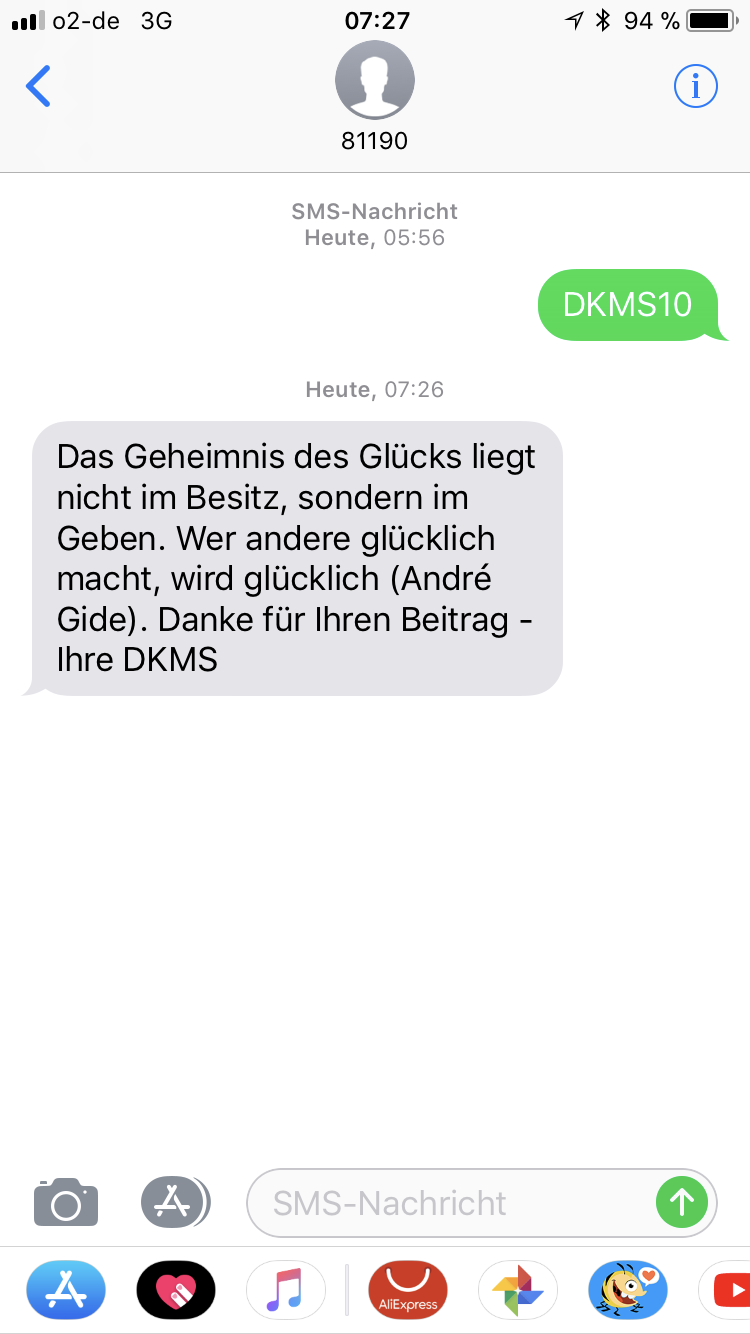
Task: Toggle the iMessage apps drawer button
Action: click(175, 1201)
